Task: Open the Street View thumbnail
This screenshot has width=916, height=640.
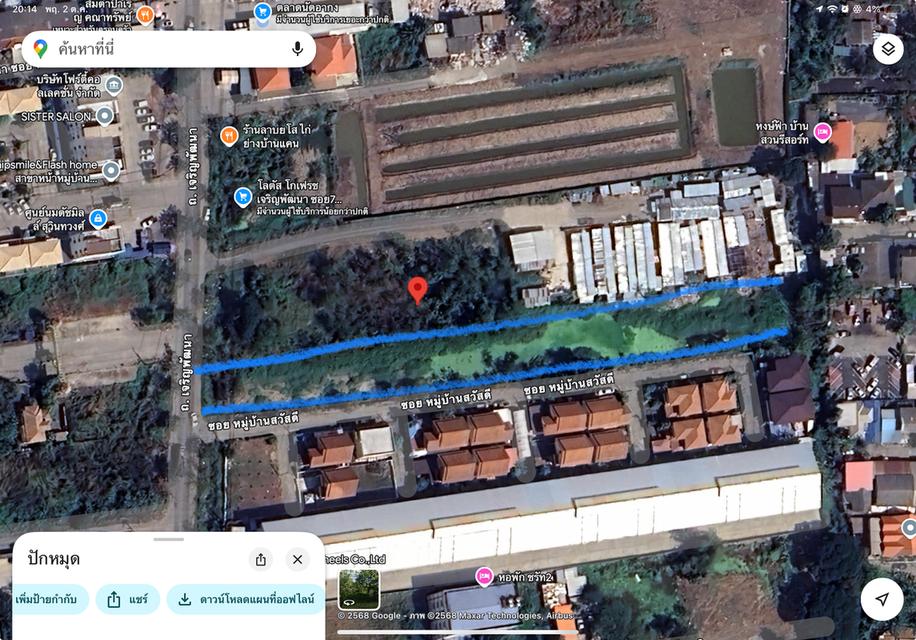Action: coord(358,589)
